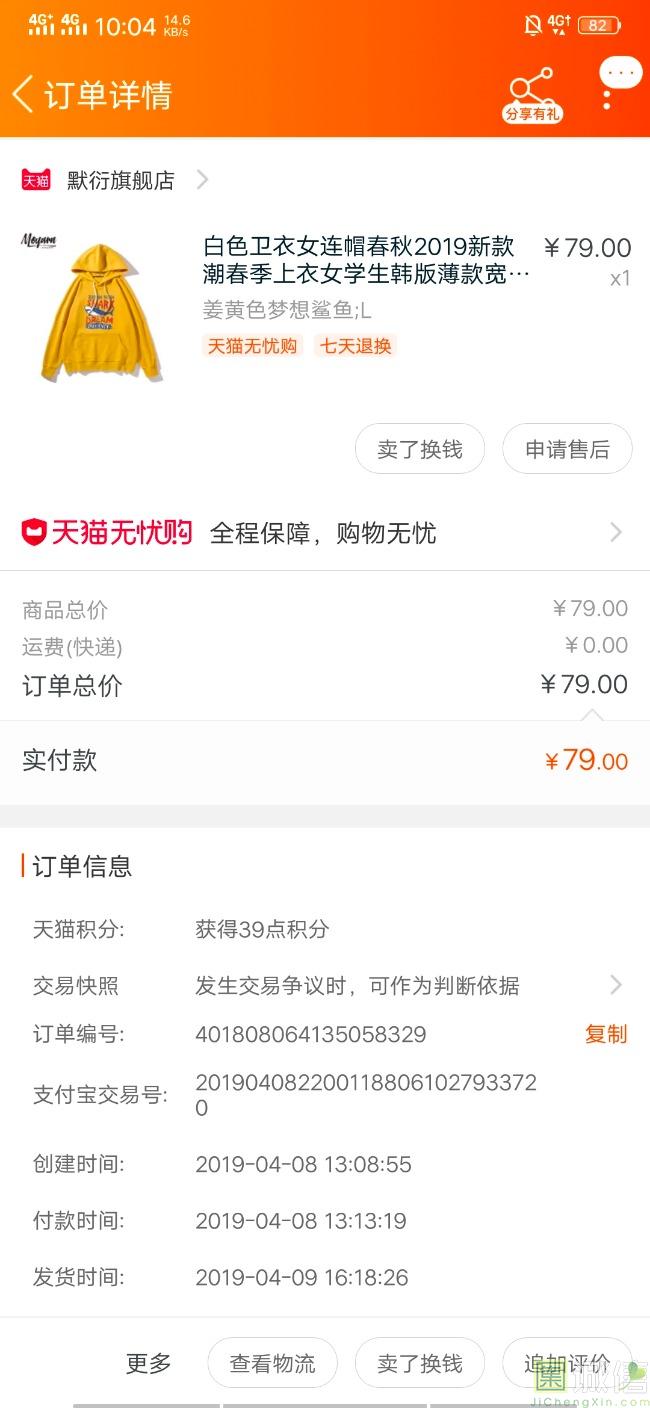Open the 默衍旗舰店 store page
The image size is (650, 1408).
click(115, 180)
